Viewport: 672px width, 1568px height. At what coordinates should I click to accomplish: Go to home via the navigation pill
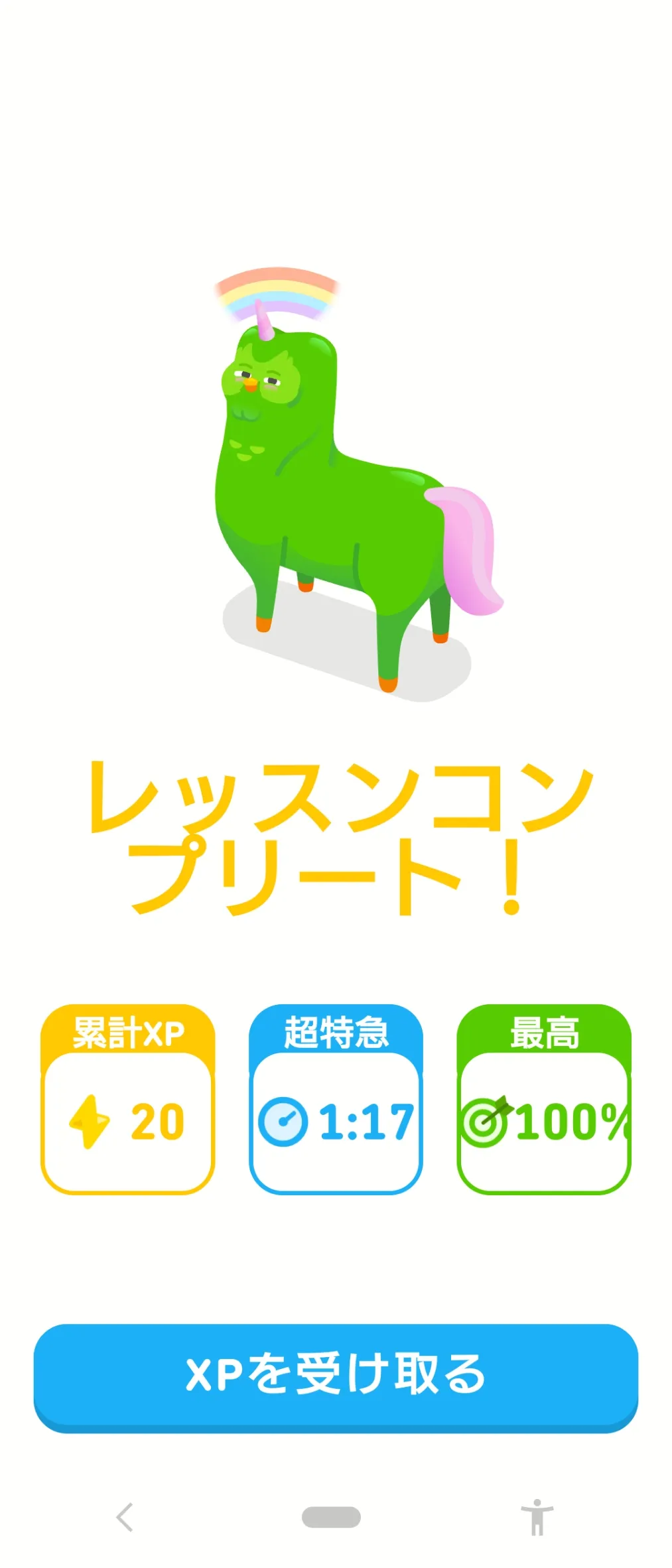tap(331, 1517)
